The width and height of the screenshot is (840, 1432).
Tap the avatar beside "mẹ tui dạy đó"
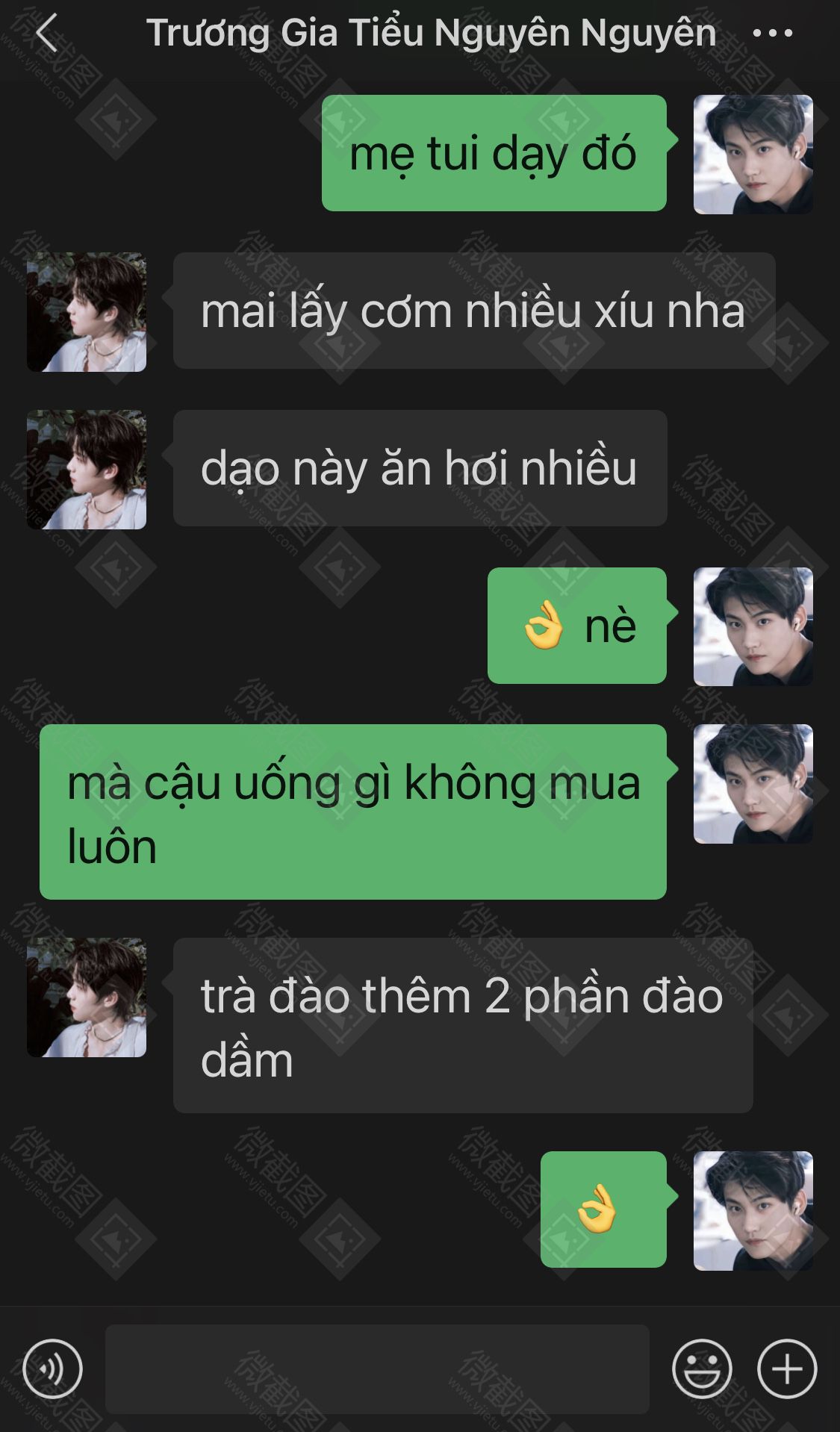click(753, 155)
